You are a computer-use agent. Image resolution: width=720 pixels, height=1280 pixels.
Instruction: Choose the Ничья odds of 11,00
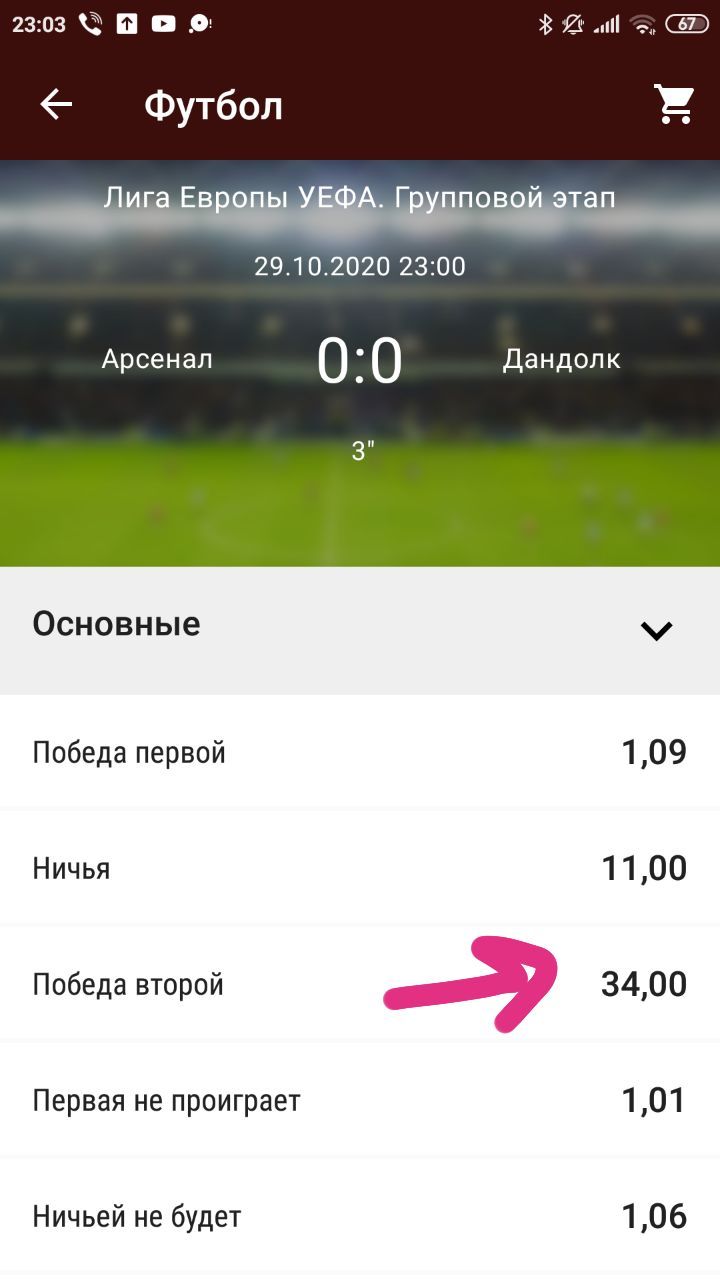644,868
